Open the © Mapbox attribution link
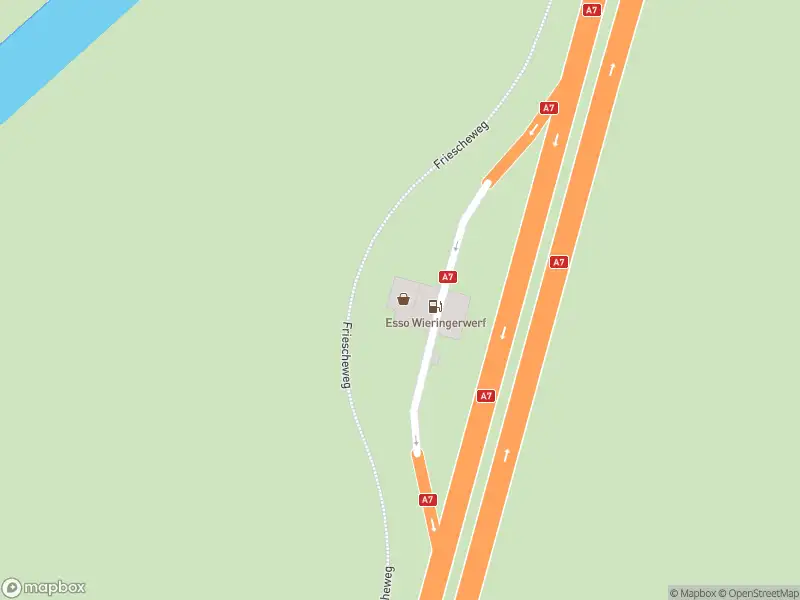The width and height of the screenshot is (800, 600). click(x=691, y=593)
